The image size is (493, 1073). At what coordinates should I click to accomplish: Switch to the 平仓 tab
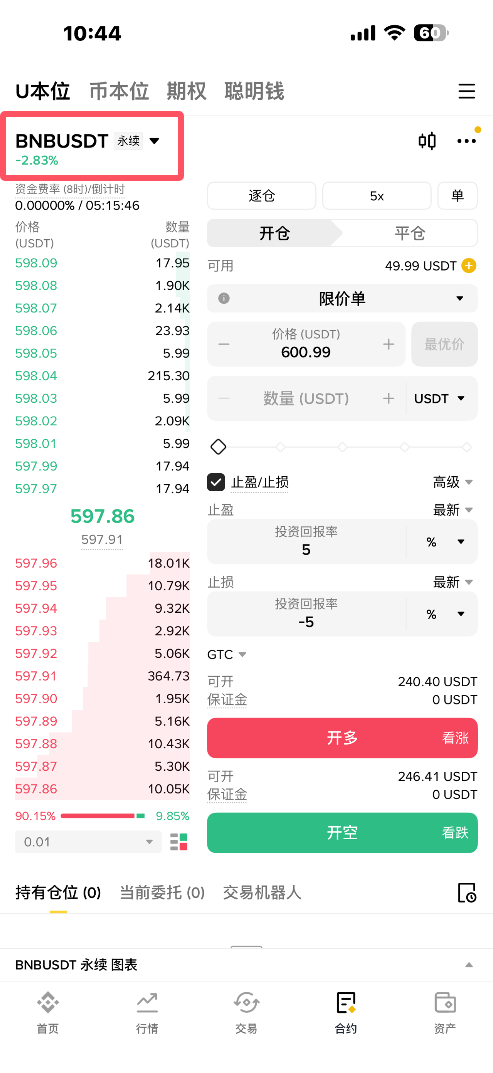409,233
